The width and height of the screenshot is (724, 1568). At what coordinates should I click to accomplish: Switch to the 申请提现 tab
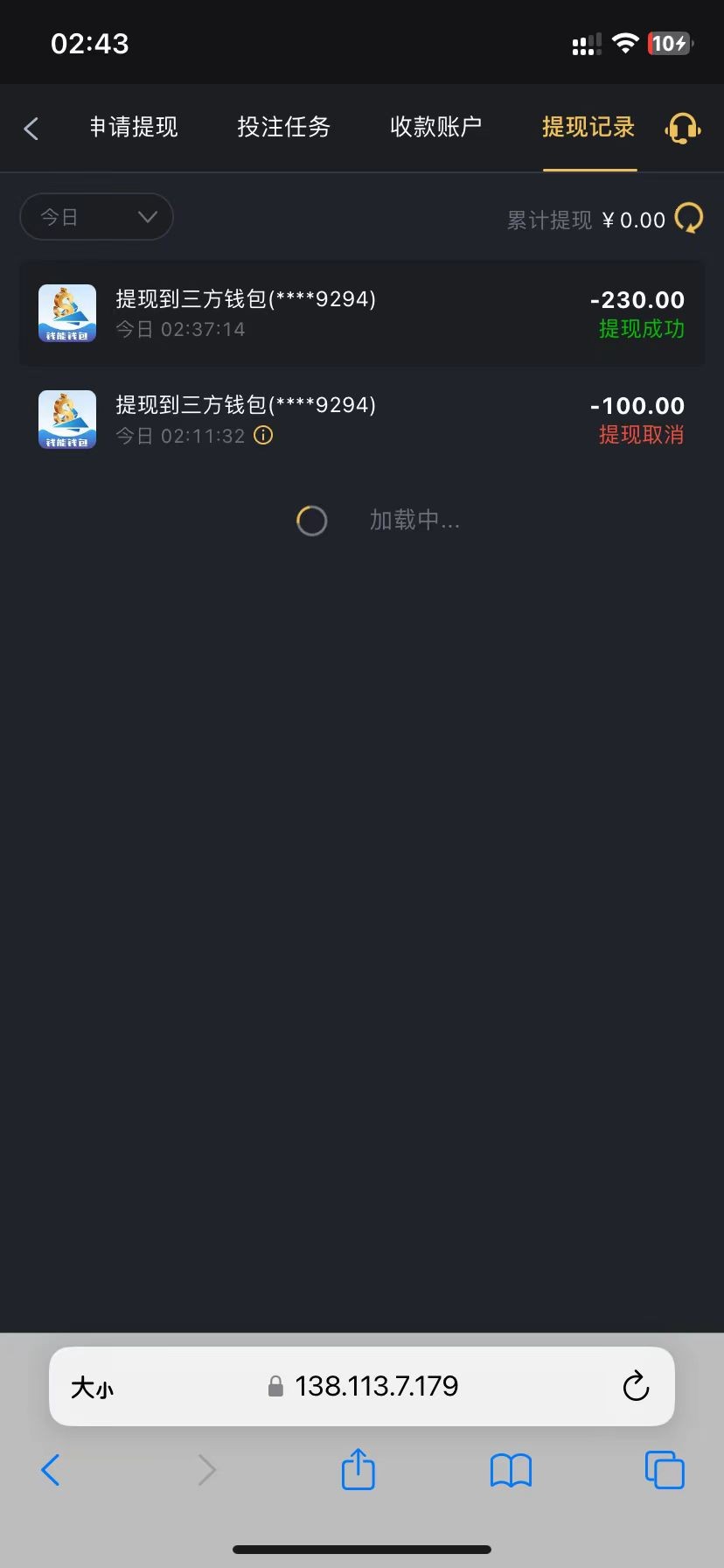pos(134,128)
